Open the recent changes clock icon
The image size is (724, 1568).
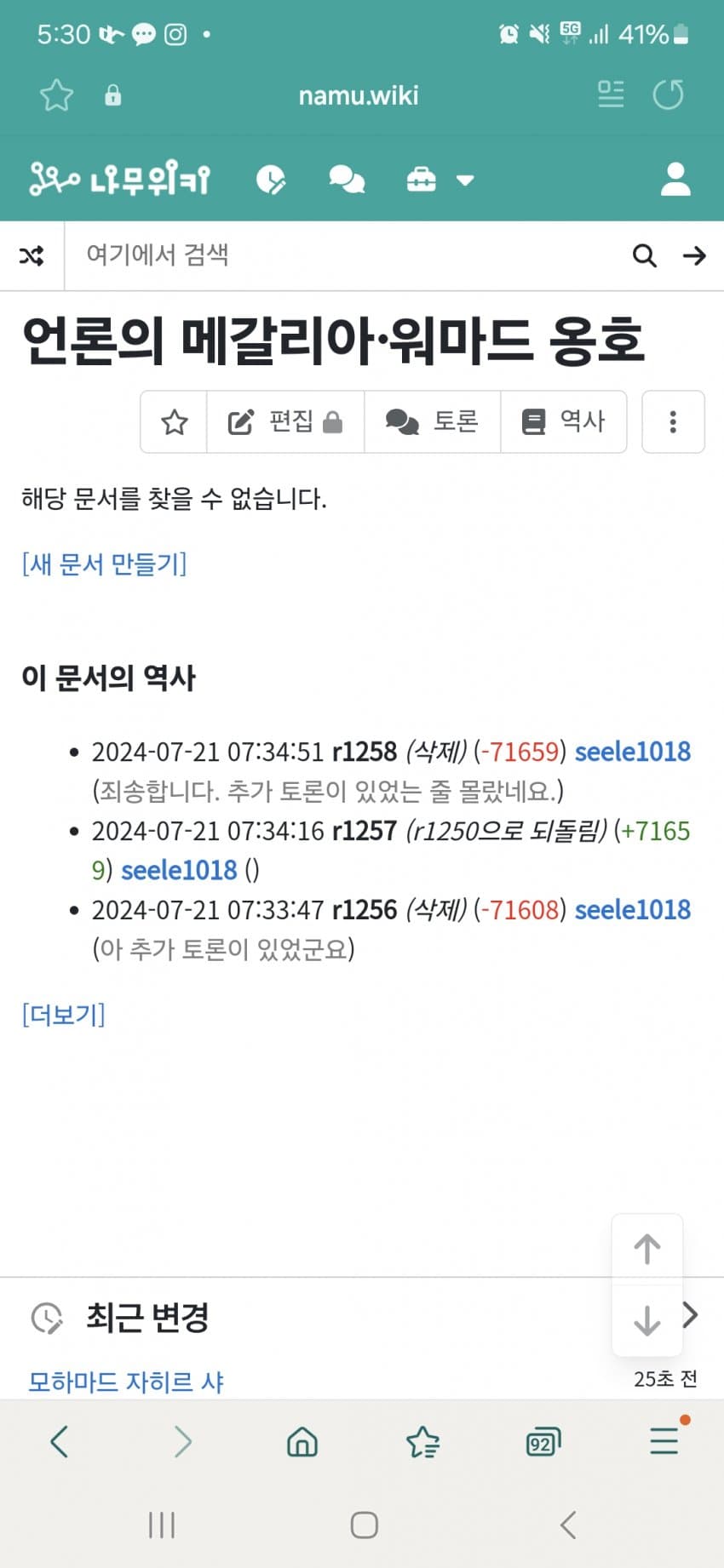(x=271, y=180)
